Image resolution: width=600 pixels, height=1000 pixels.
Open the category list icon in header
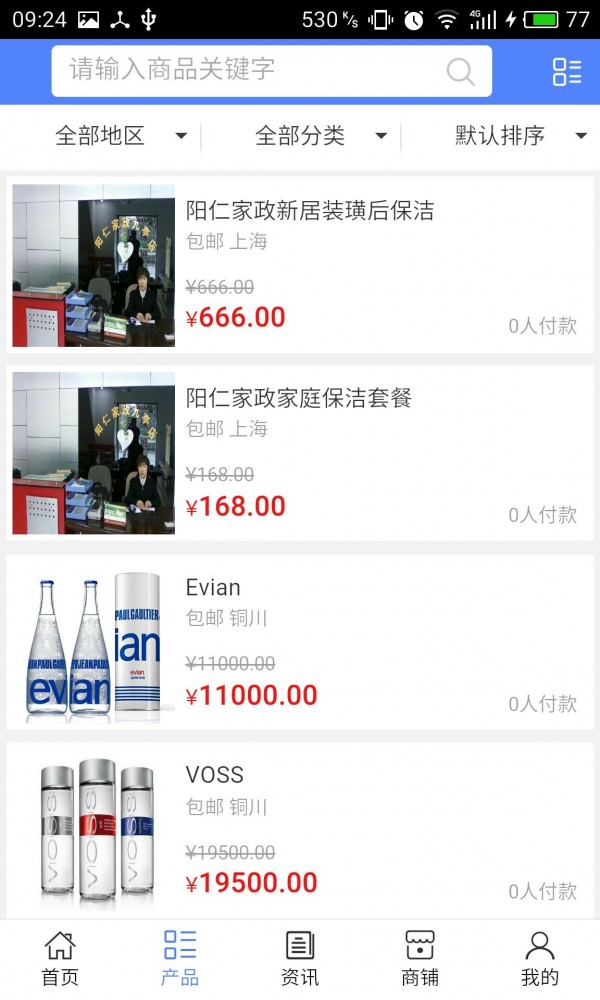click(566, 71)
